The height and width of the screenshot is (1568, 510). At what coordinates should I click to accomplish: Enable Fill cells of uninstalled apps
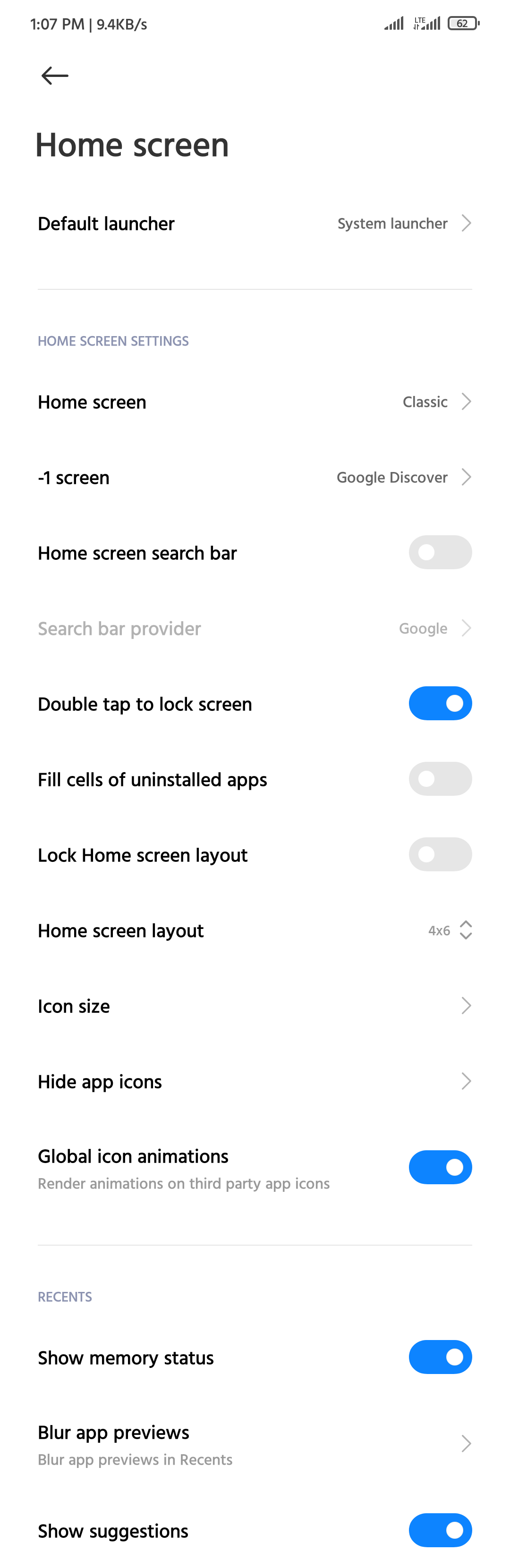439,778
